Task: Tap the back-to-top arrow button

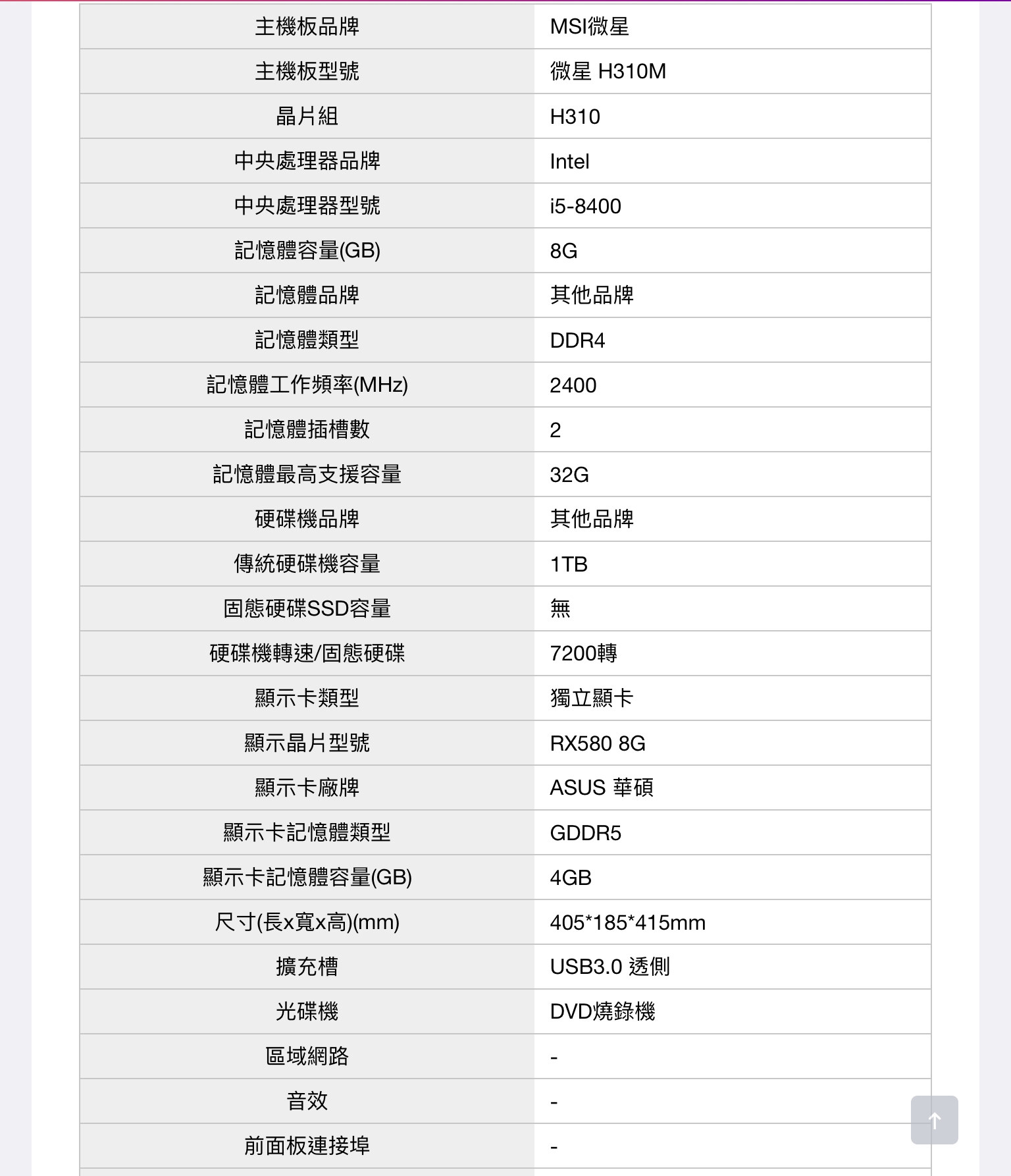Action: click(x=934, y=1120)
